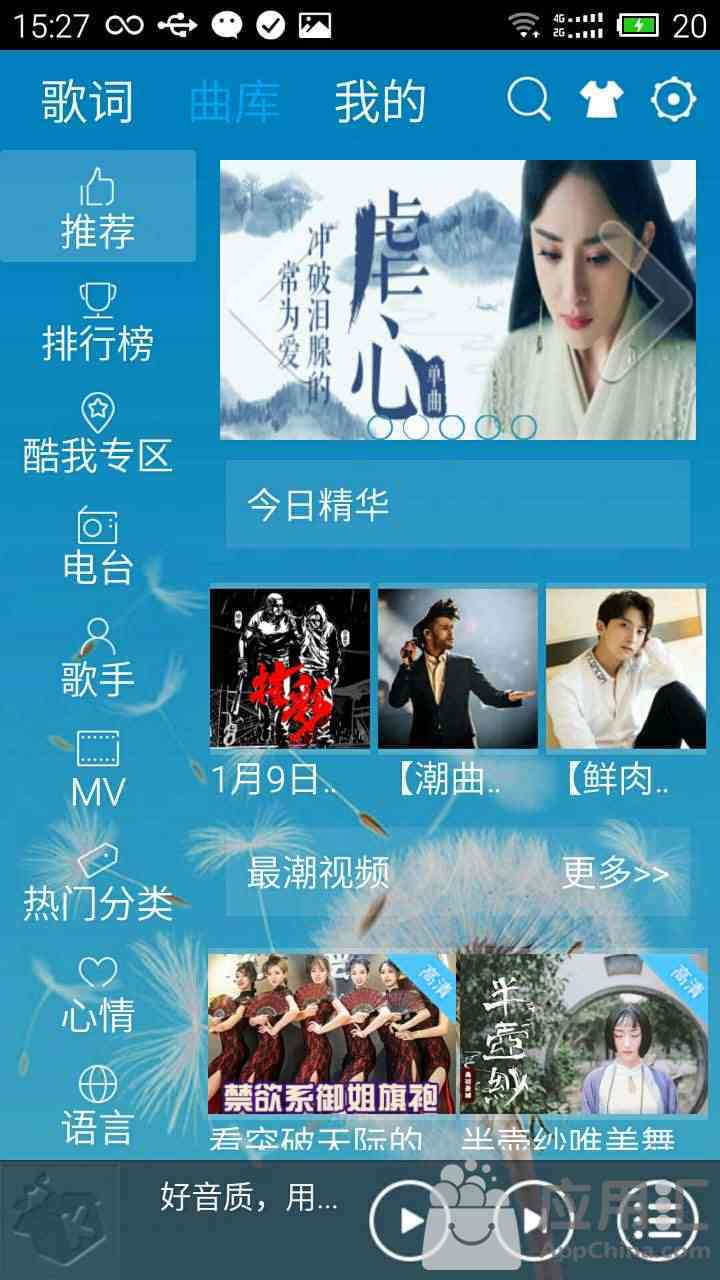The height and width of the screenshot is (1280, 720).
Task: Switch to the 歌词 tab
Action: (87, 101)
